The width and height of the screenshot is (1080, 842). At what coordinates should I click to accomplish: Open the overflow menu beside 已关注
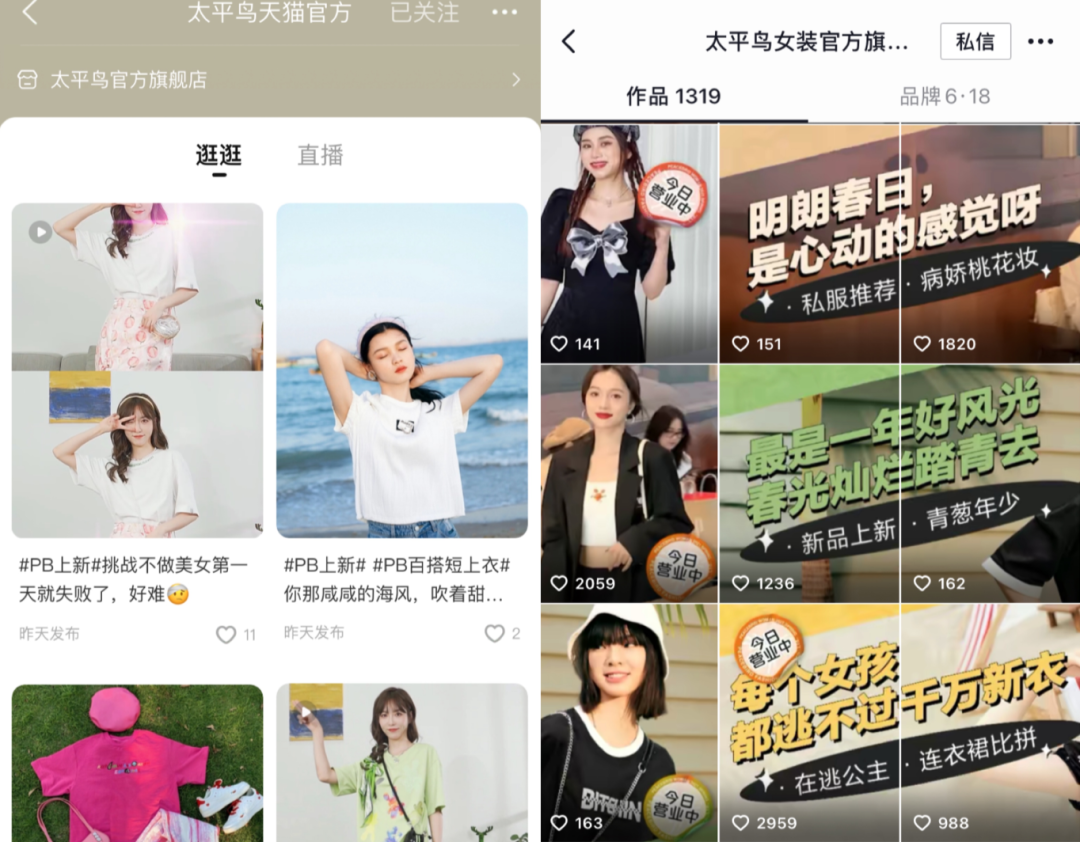coord(505,13)
